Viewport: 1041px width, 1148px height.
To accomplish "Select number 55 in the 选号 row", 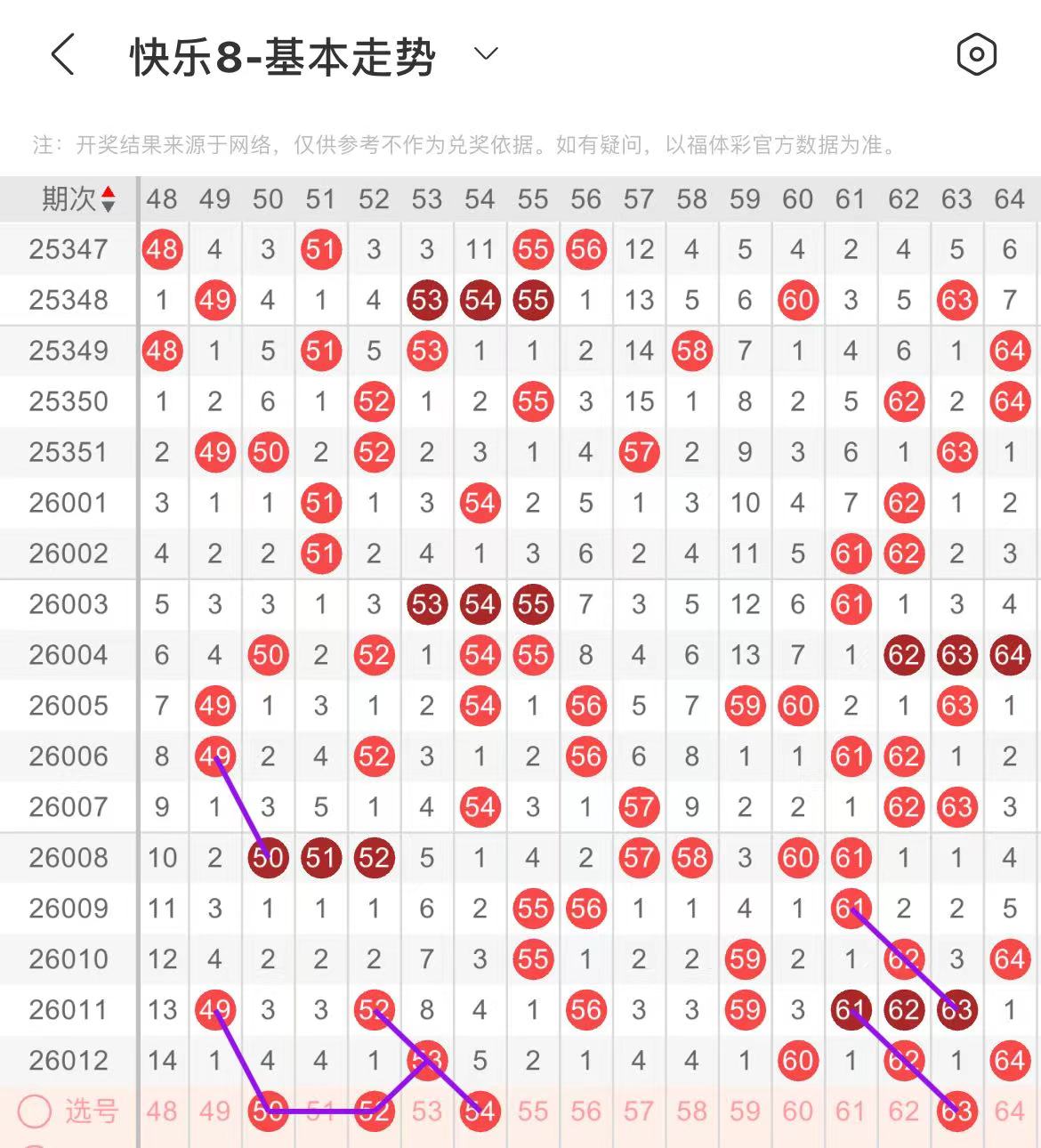I will point(533,1112).
